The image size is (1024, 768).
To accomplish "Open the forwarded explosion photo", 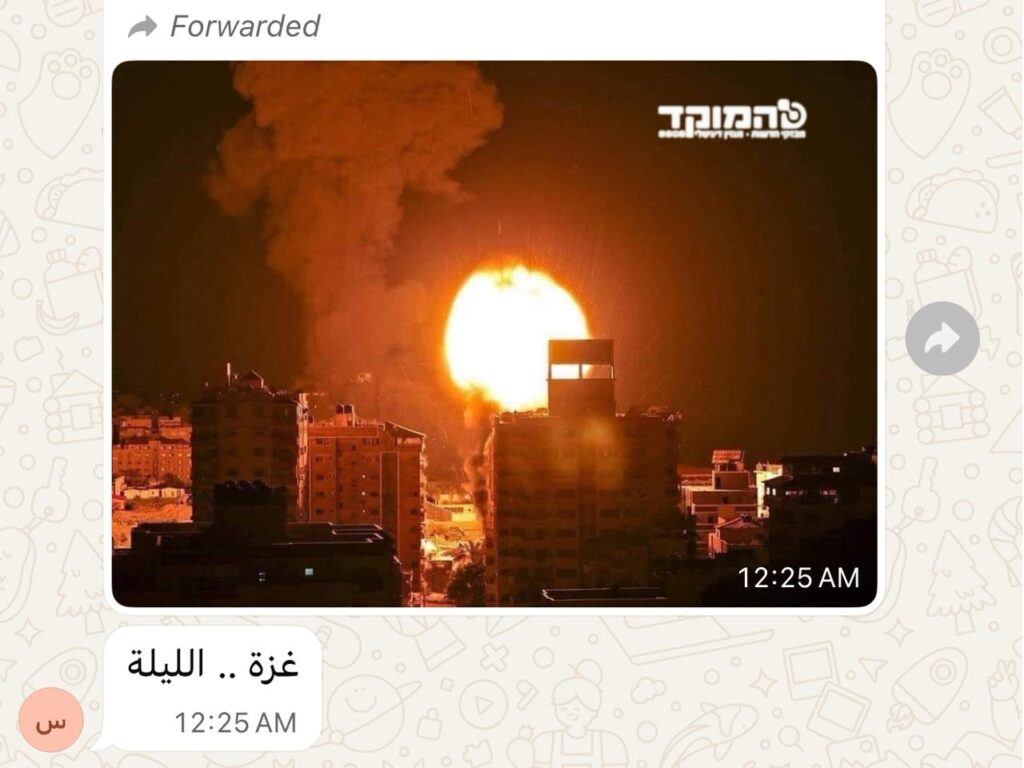I will 494,333.
